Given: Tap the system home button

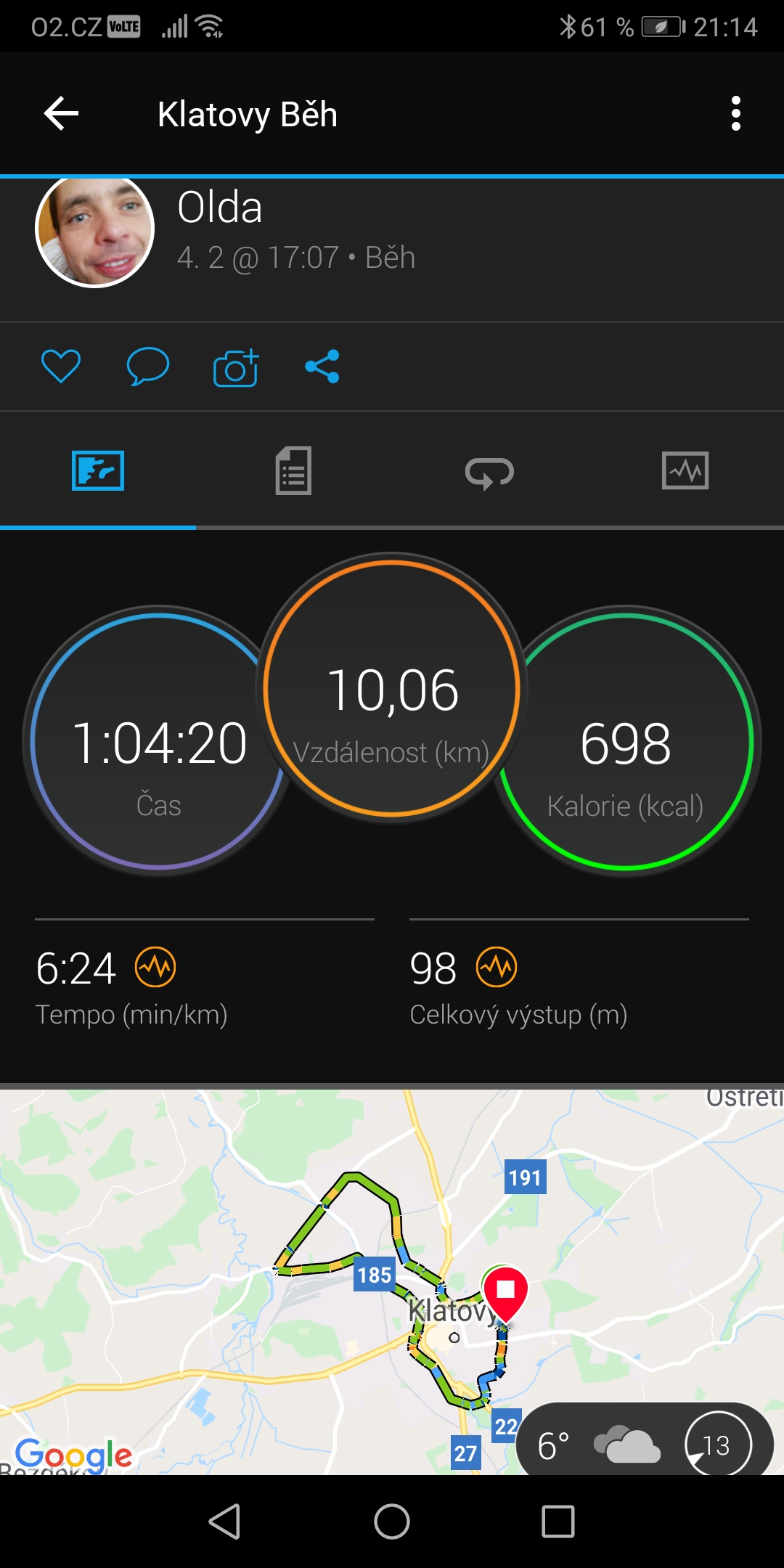Looking at the screenshot, I should pos(392,1522).
